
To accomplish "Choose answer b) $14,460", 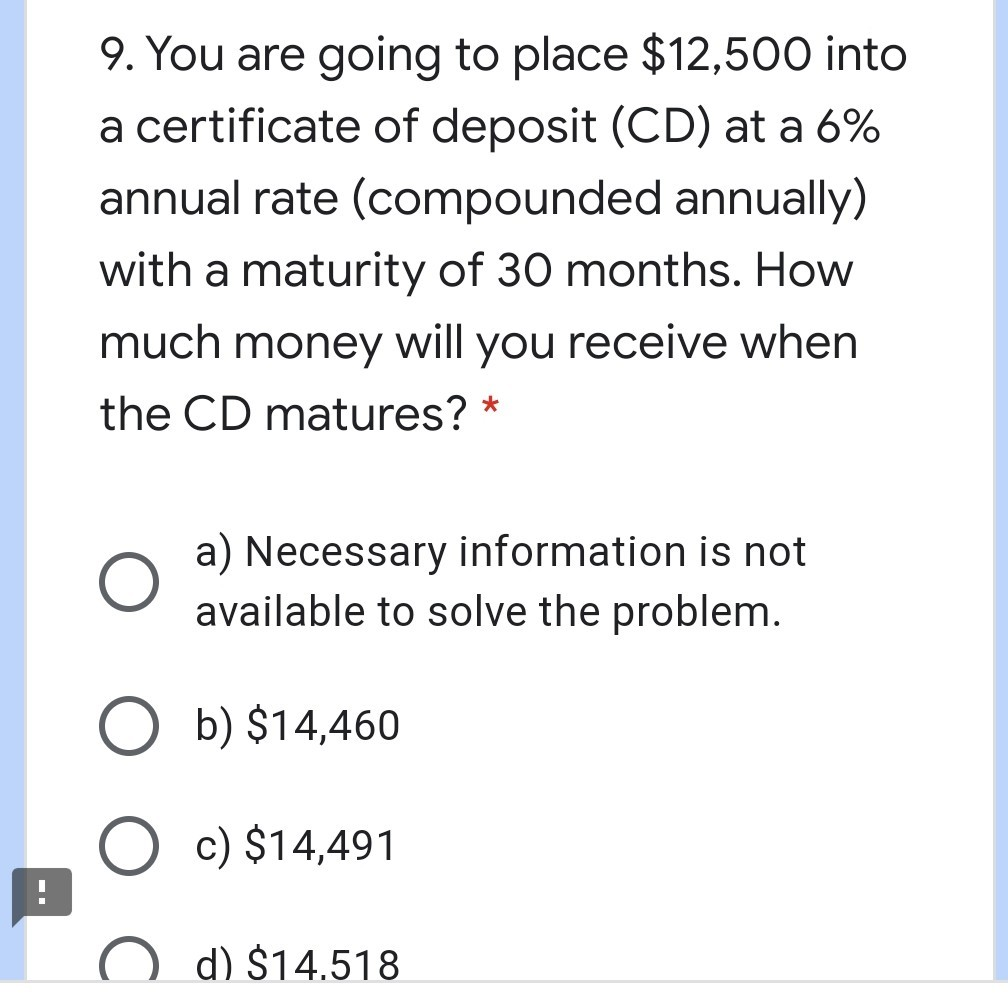I will tap(128, 726).
